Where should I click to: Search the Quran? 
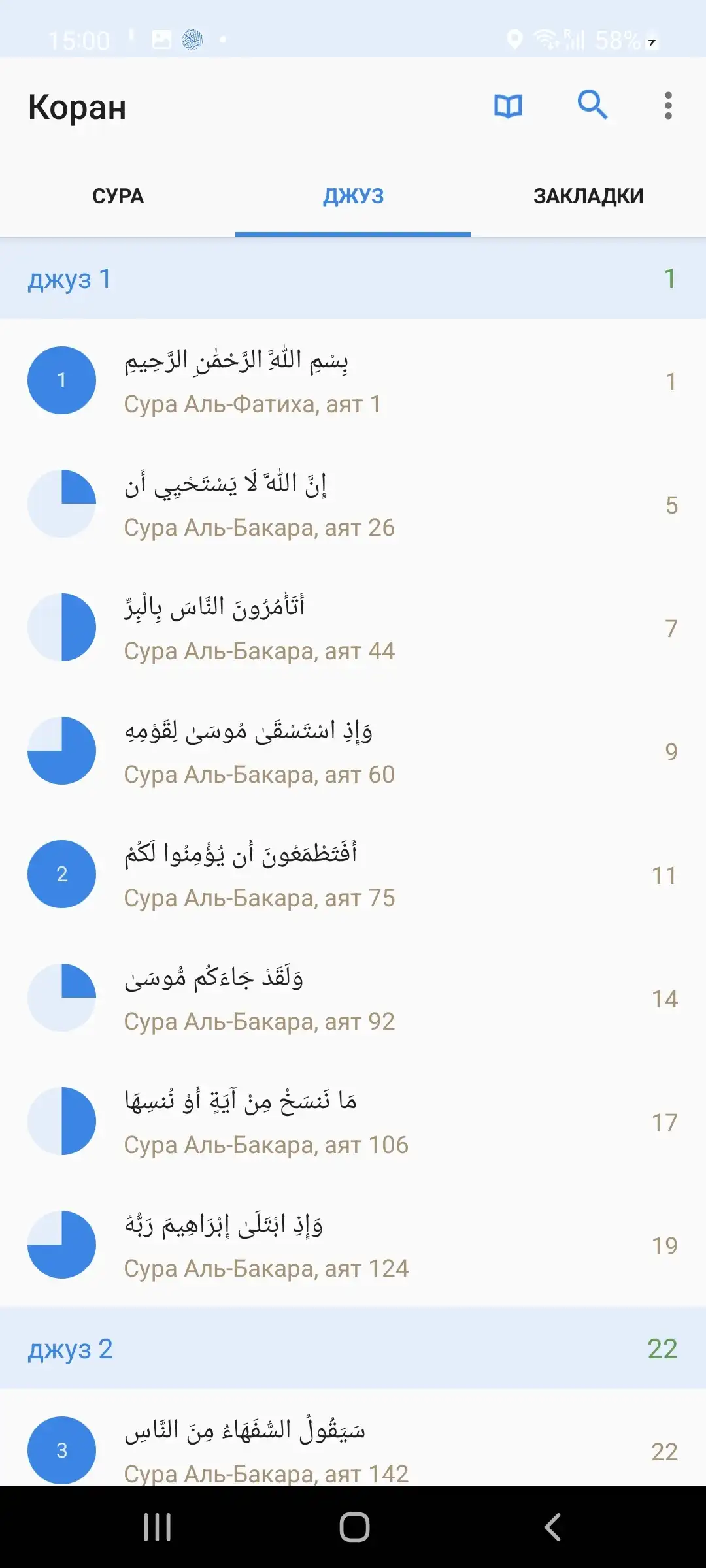592,105
